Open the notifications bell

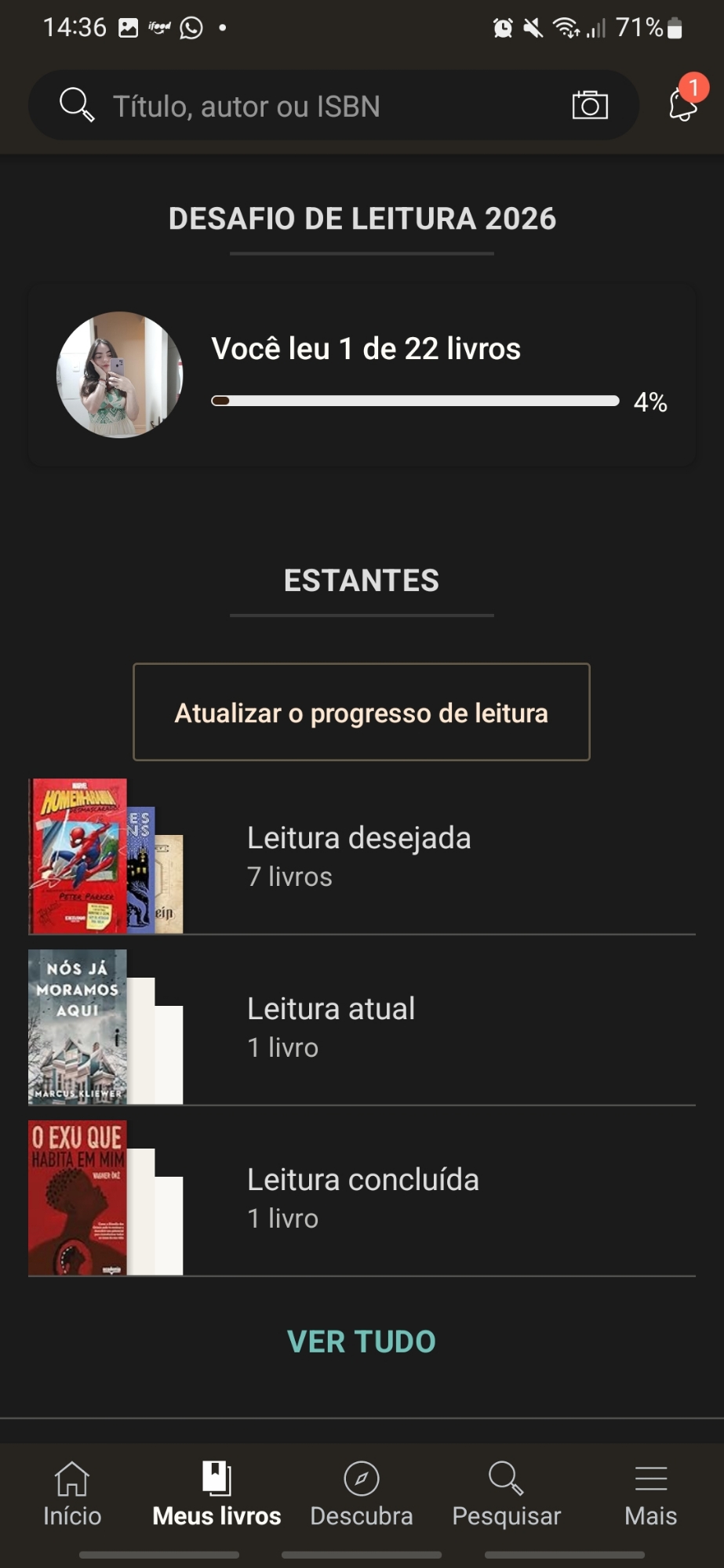[x=682, y=103]
